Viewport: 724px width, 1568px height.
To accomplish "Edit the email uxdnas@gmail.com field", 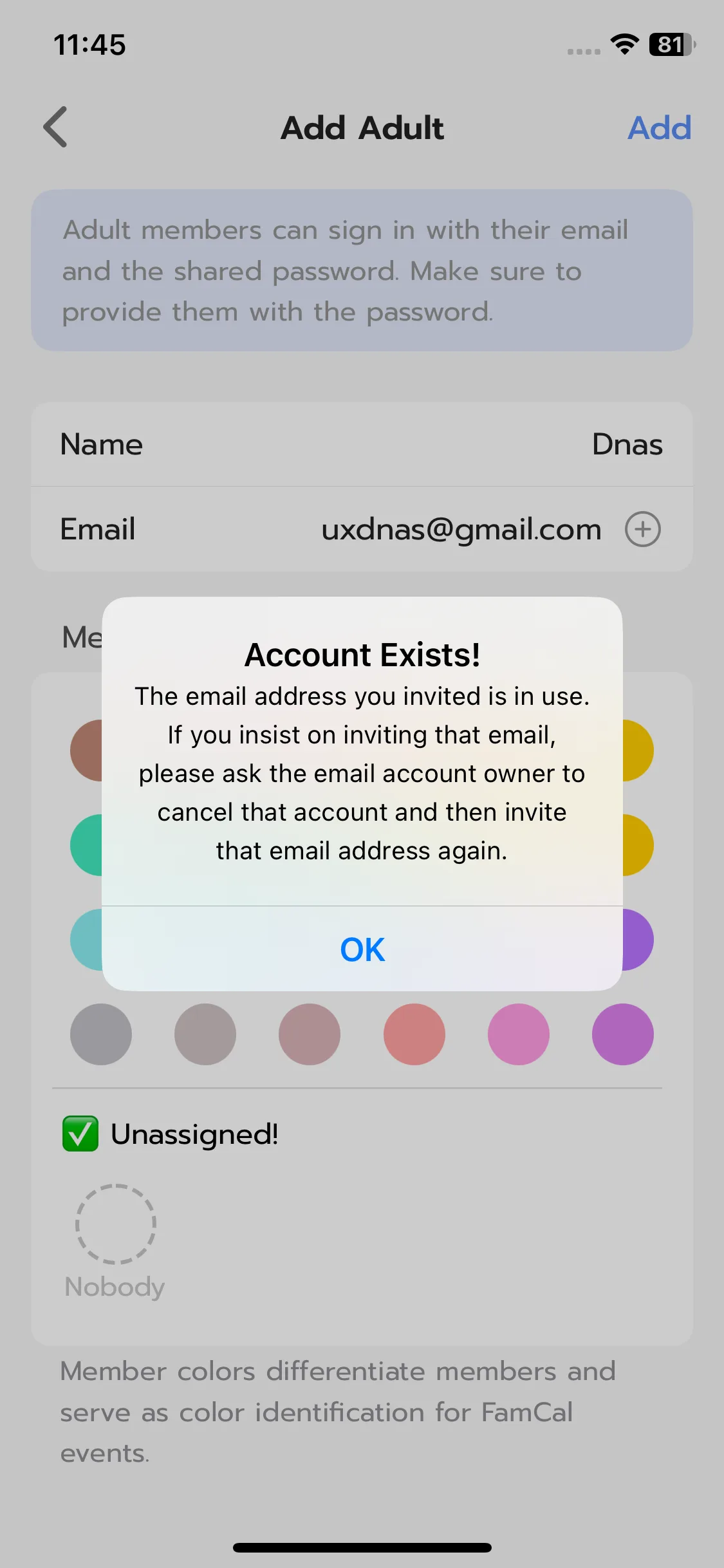I will [x=461, y=530].
